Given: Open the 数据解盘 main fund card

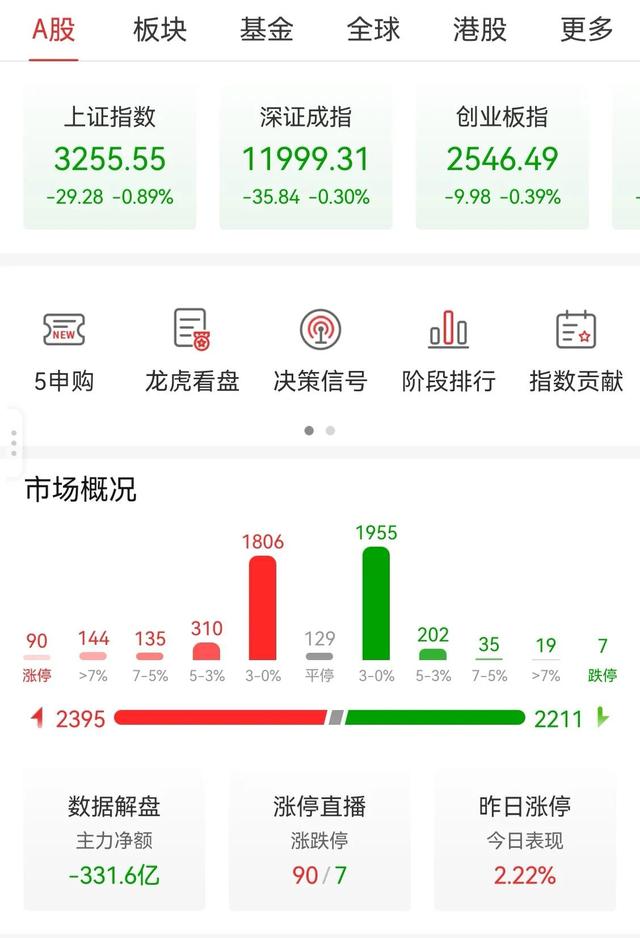Looking at the screenshot, I should pyautogui.click(x=114, y=840).
